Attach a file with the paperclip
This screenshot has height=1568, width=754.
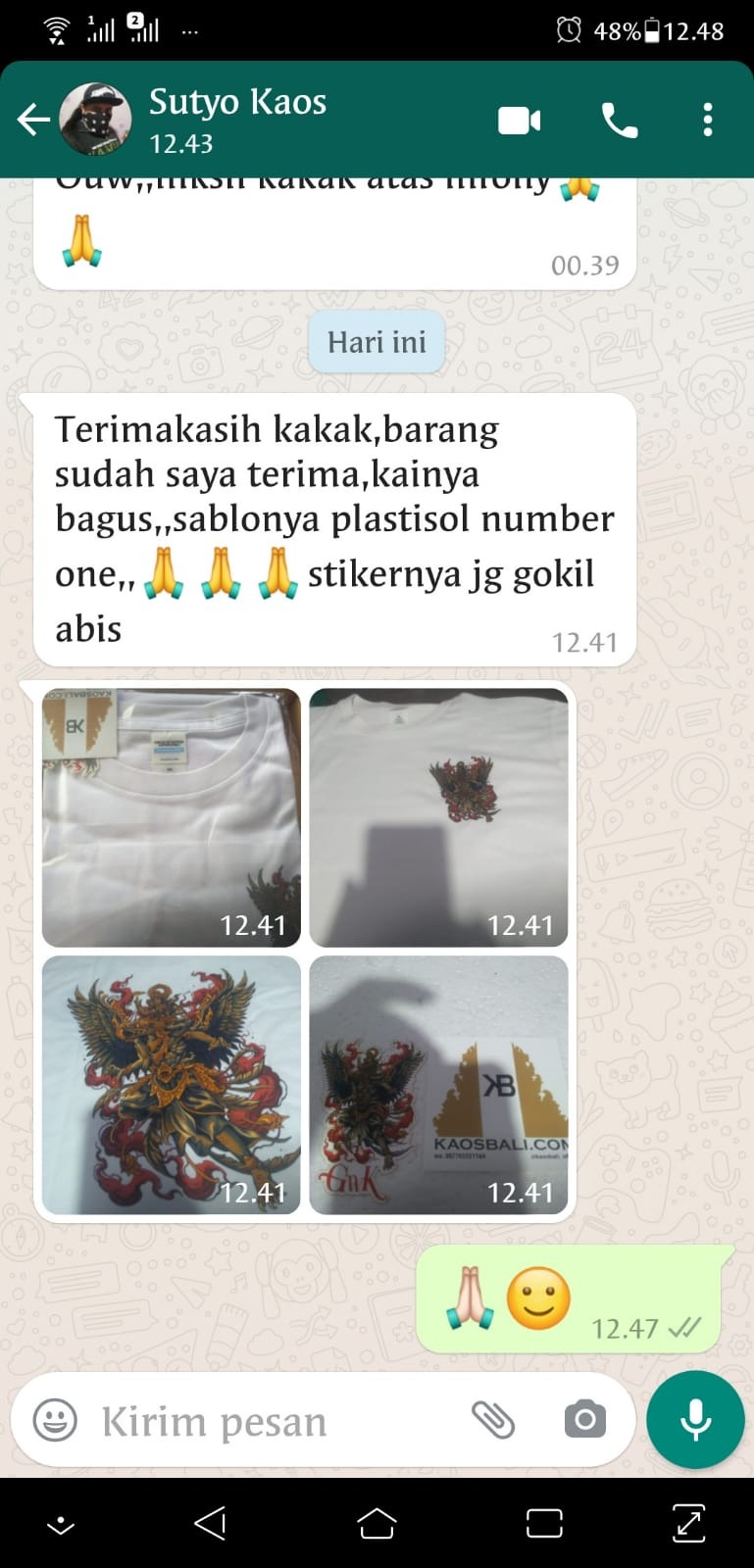[x=492, y=1420]
